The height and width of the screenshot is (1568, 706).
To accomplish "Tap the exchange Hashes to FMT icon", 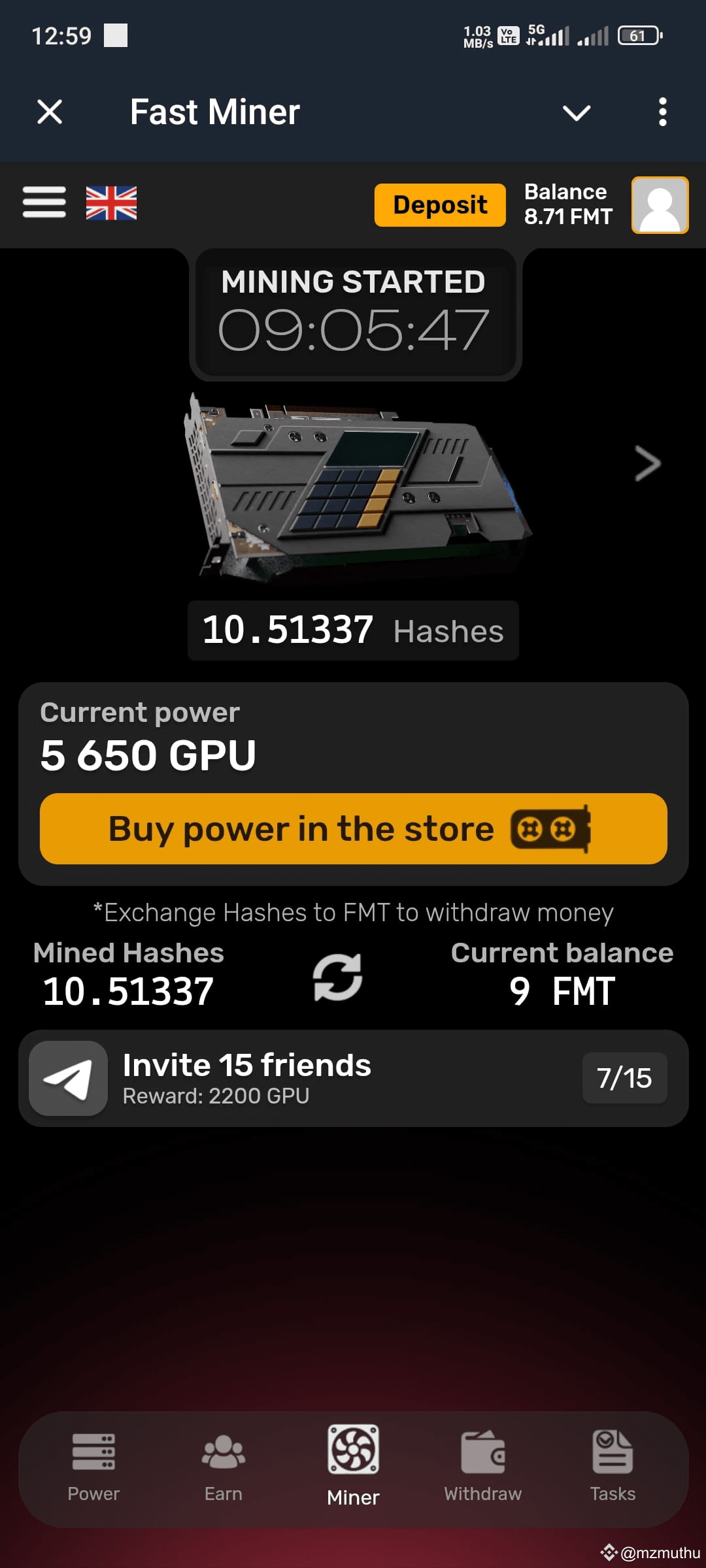I will coord(339,975).
